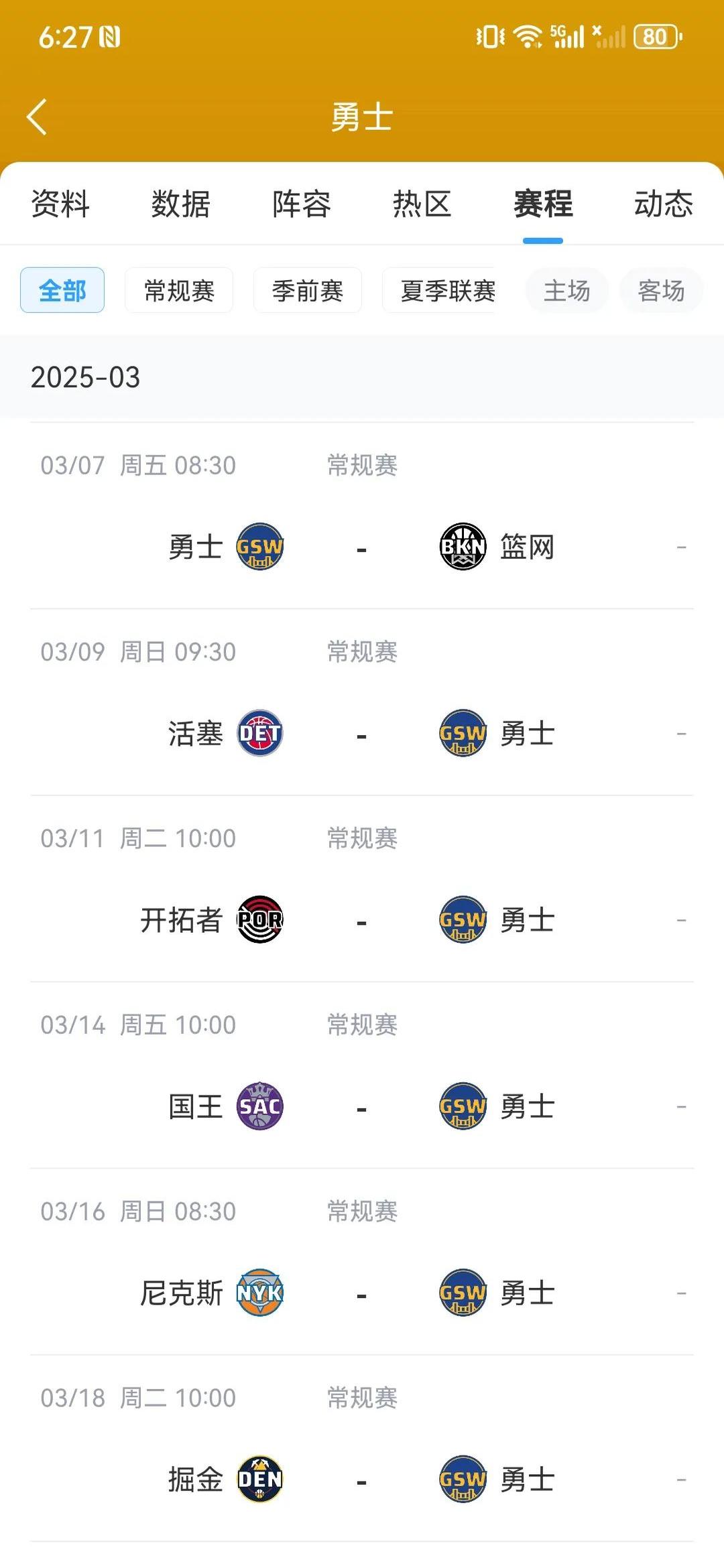Tap the Trail Blazers POR logo
The width and height of the screenshot is (724, 1568).
[x=261, y=919]
